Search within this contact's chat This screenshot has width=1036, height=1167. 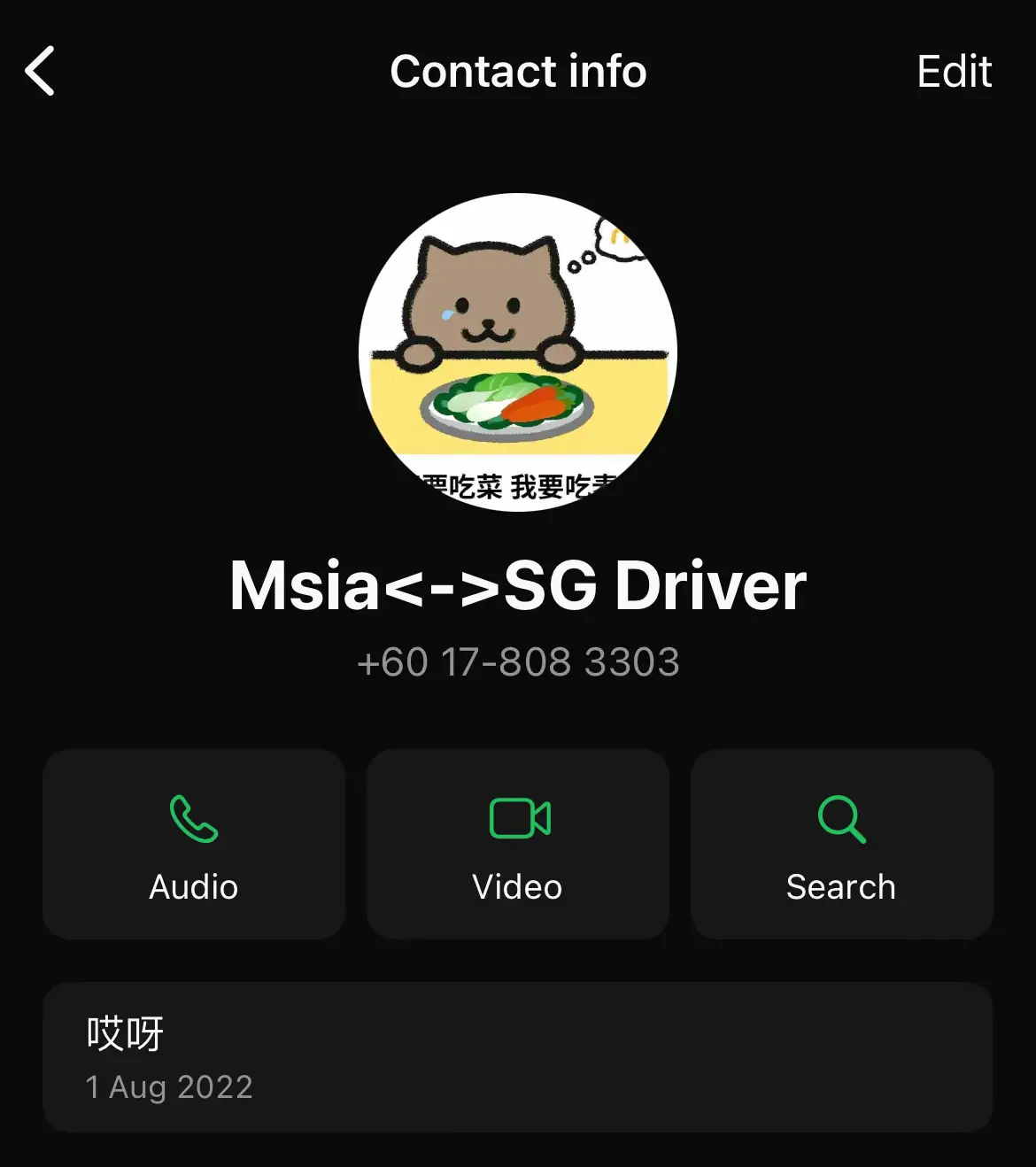(x=841, y=844)
